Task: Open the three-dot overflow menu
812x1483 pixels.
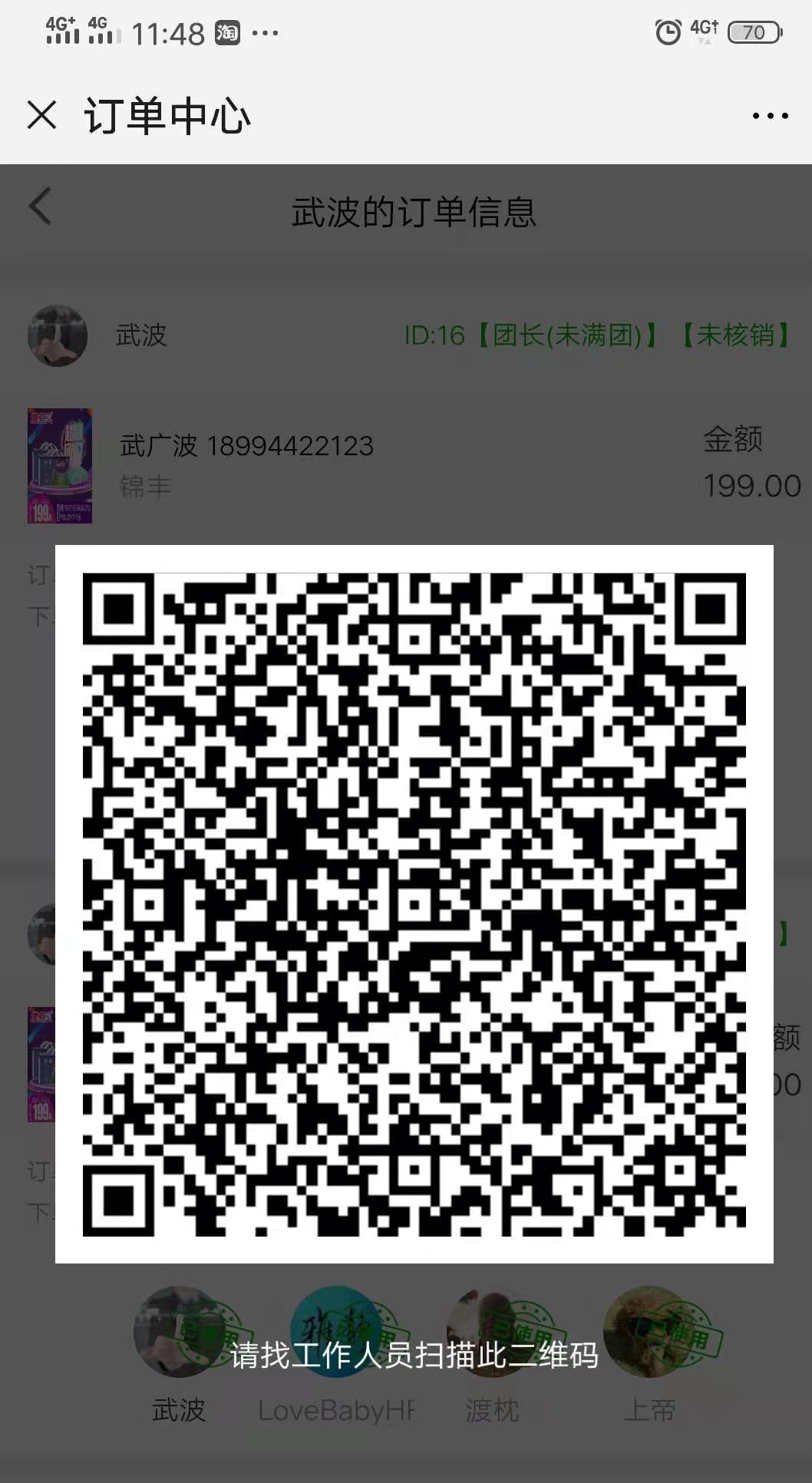Action: coord(770,116)
